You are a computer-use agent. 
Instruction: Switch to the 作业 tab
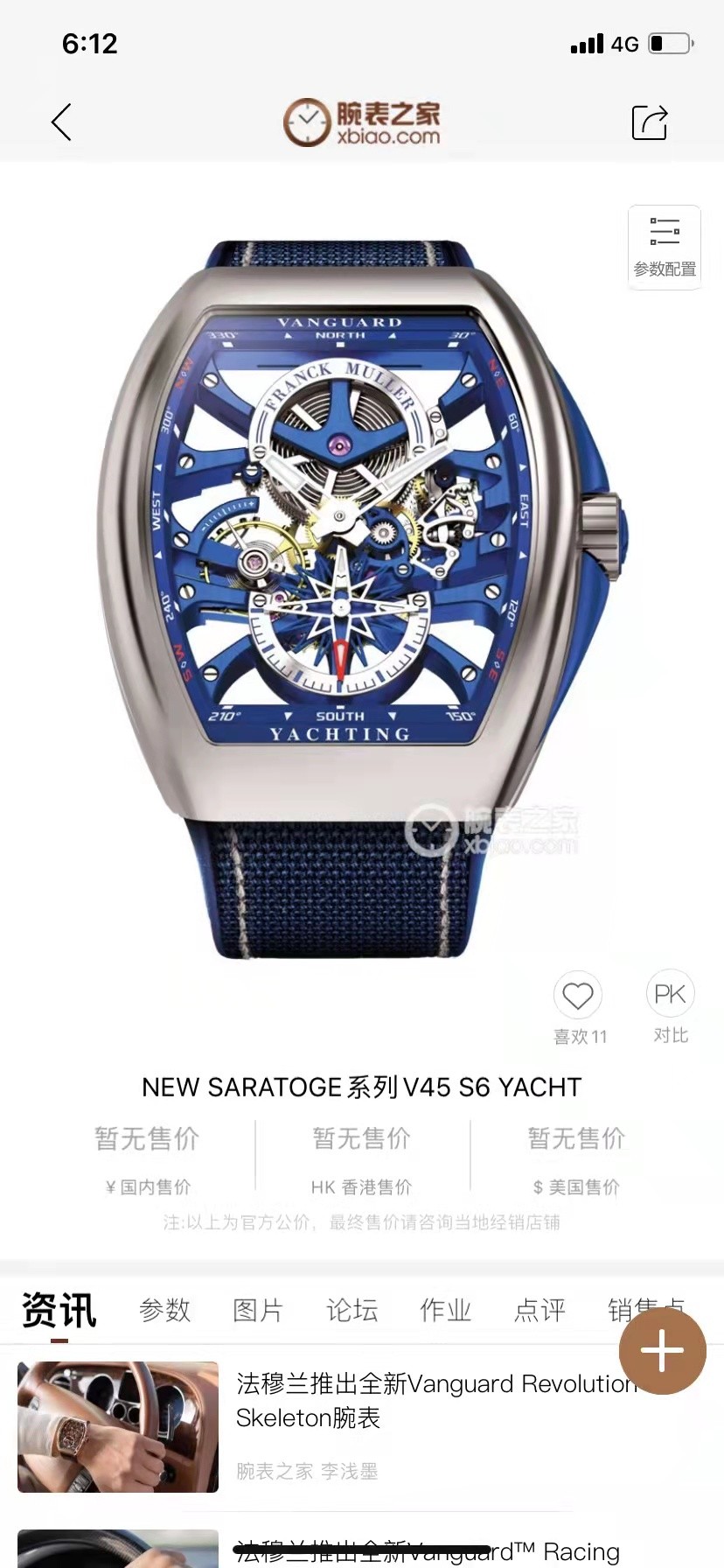(x=445, y=1311)
